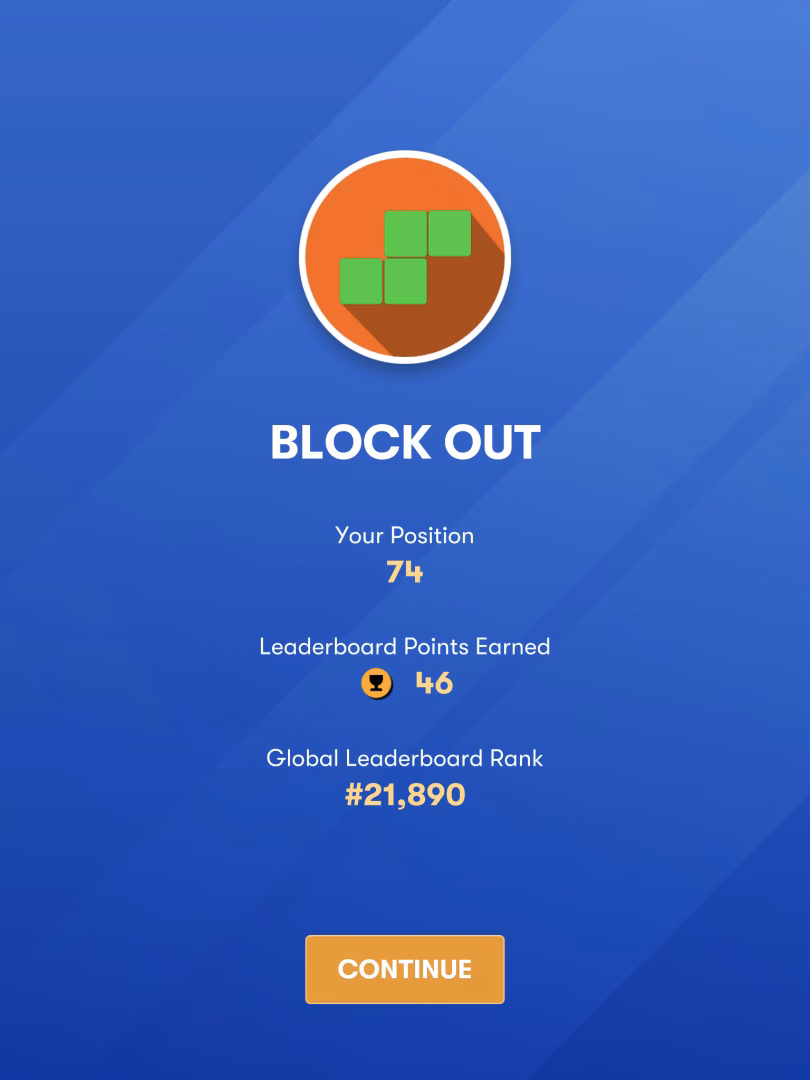The width and height of the screenshot is (810, 1080).
Task: Click the Global Leaderboard Rank label
Action: [403, 759]
